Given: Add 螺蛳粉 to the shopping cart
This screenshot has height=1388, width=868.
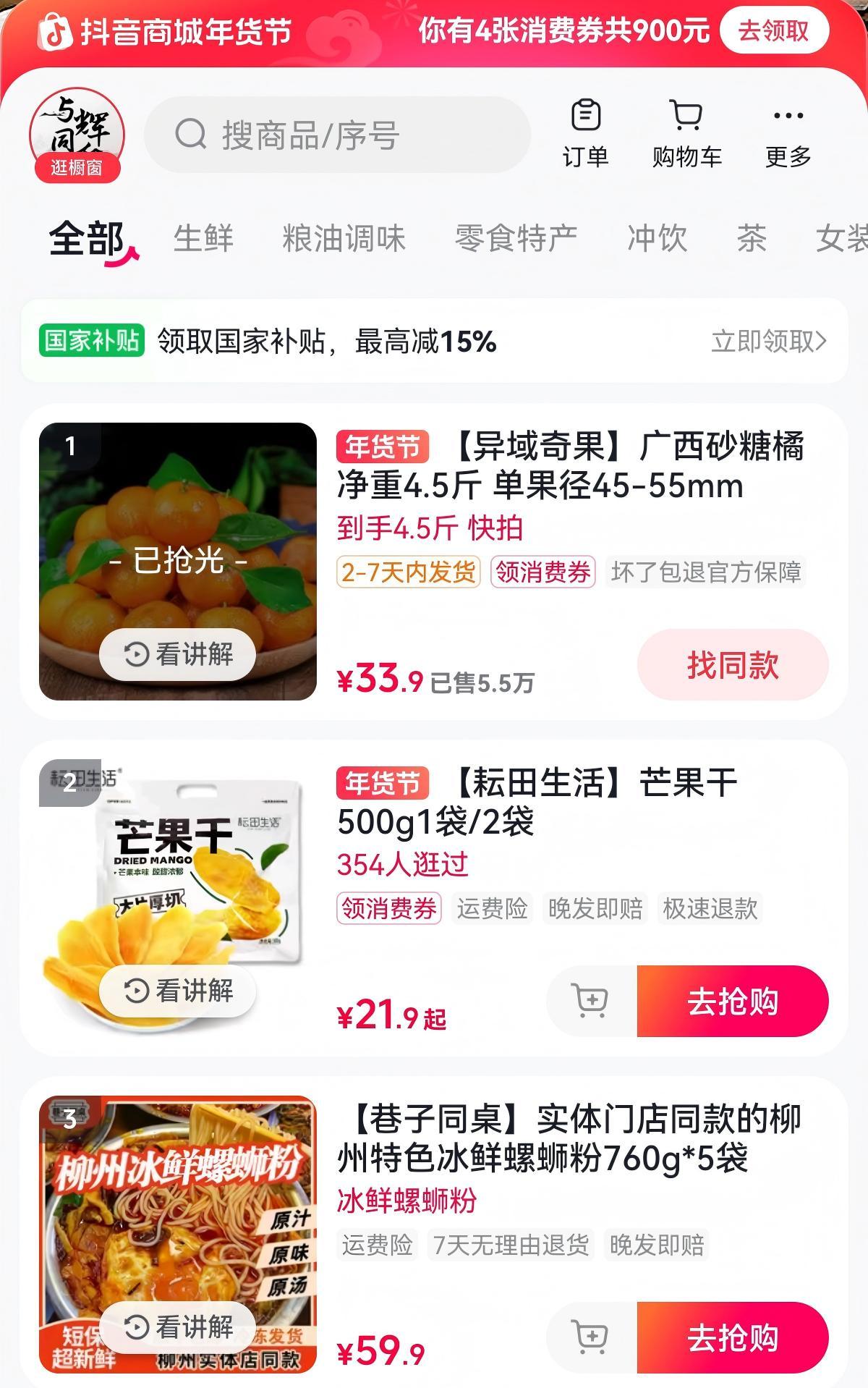Looking at the screenshot, I should (x=591, y=1337).
